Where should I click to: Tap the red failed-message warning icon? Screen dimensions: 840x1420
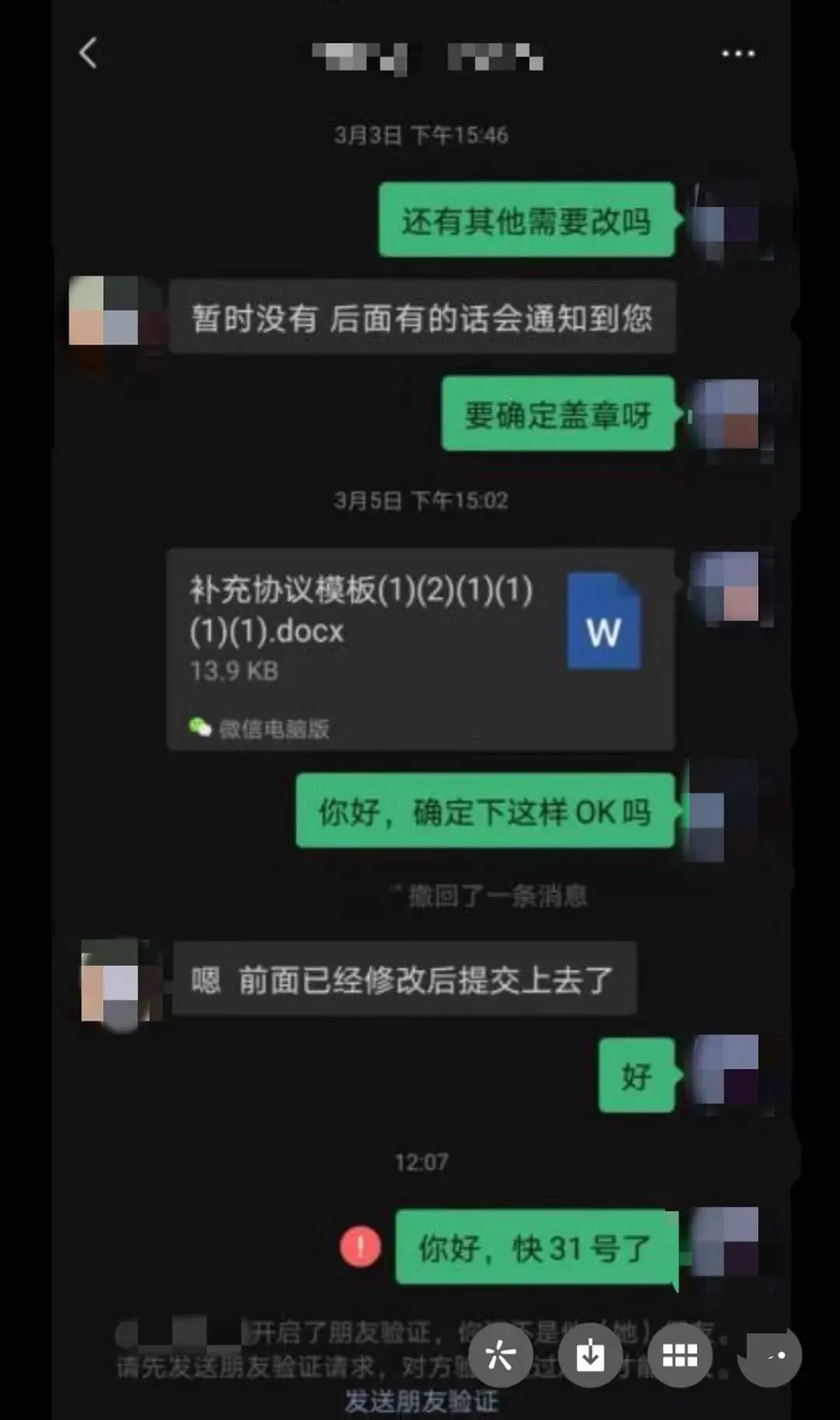tap(360, 1246)
